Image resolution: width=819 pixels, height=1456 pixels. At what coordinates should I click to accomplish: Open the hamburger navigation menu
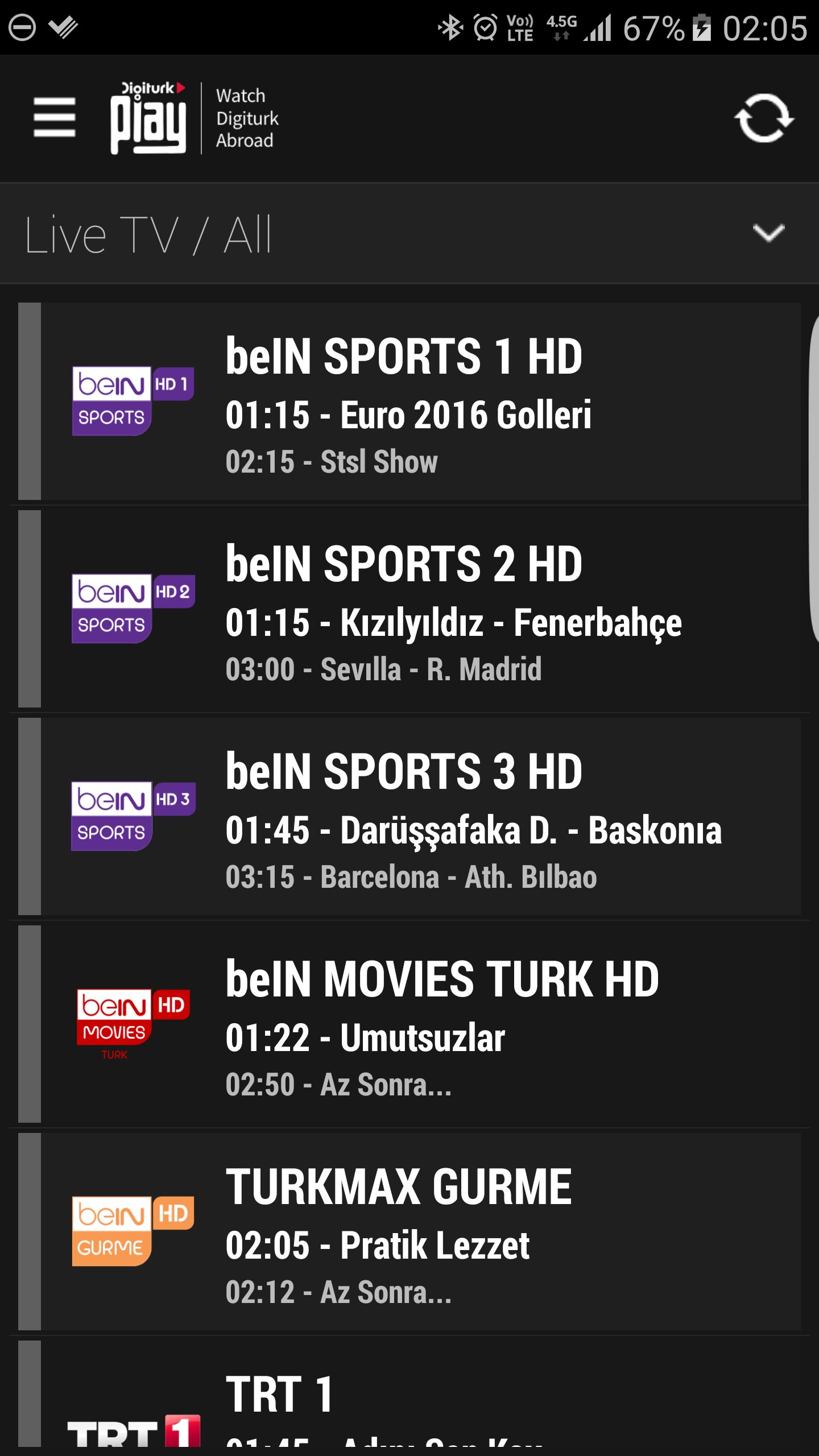54,117
